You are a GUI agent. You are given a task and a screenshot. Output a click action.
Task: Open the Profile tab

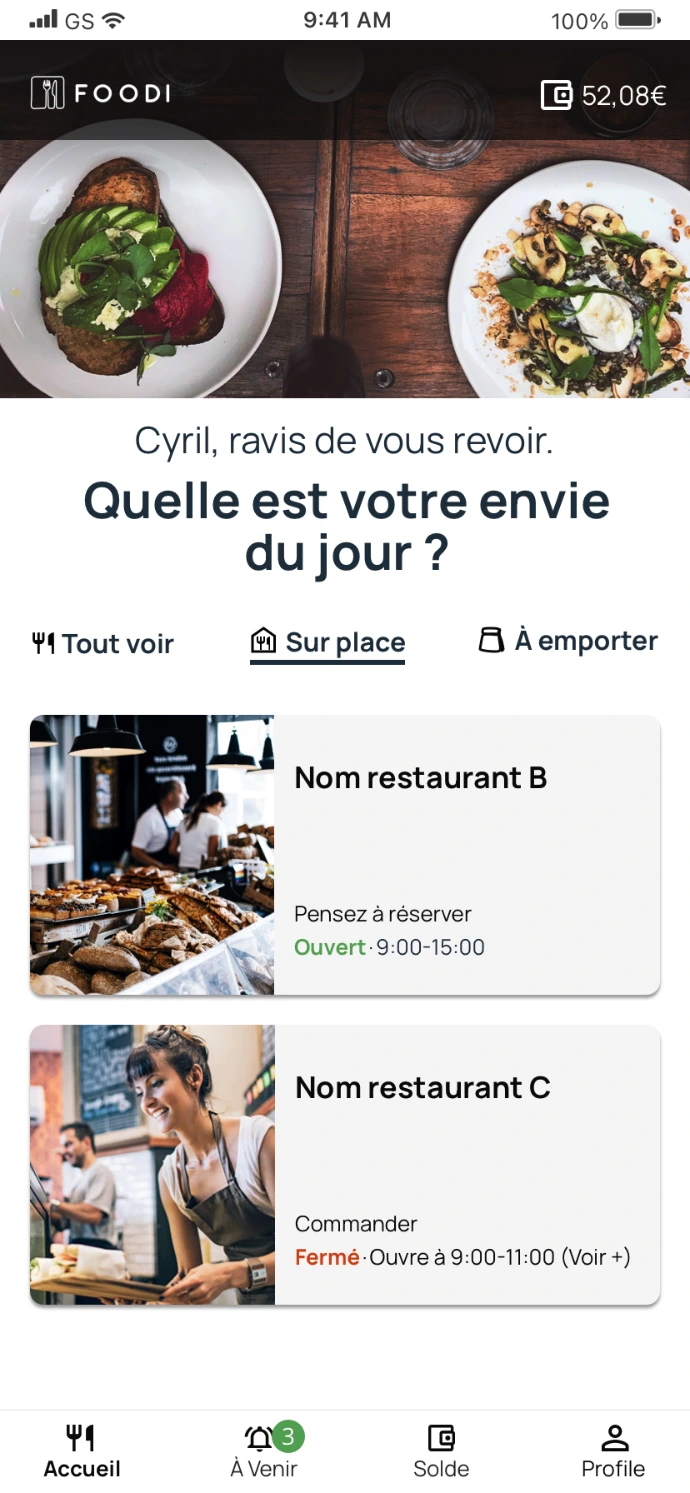(613, 1451)
